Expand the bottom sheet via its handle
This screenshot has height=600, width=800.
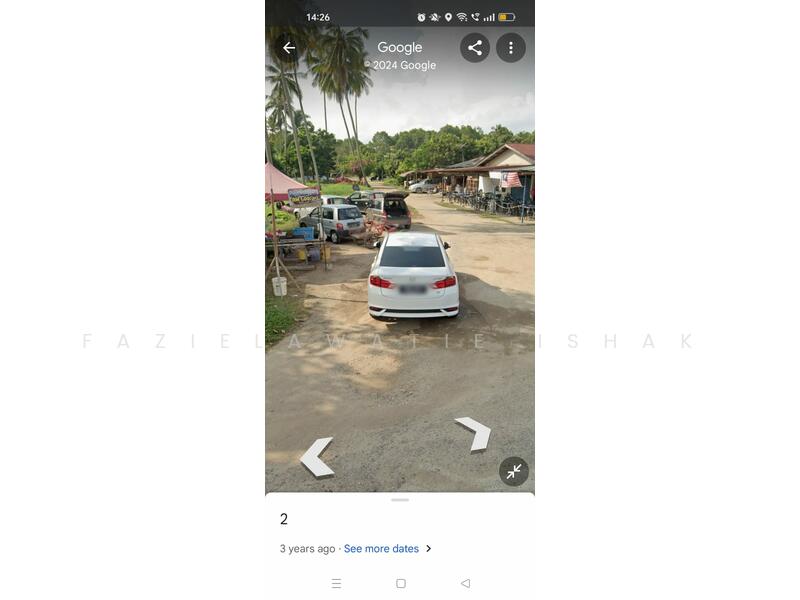tap(400, 500)
